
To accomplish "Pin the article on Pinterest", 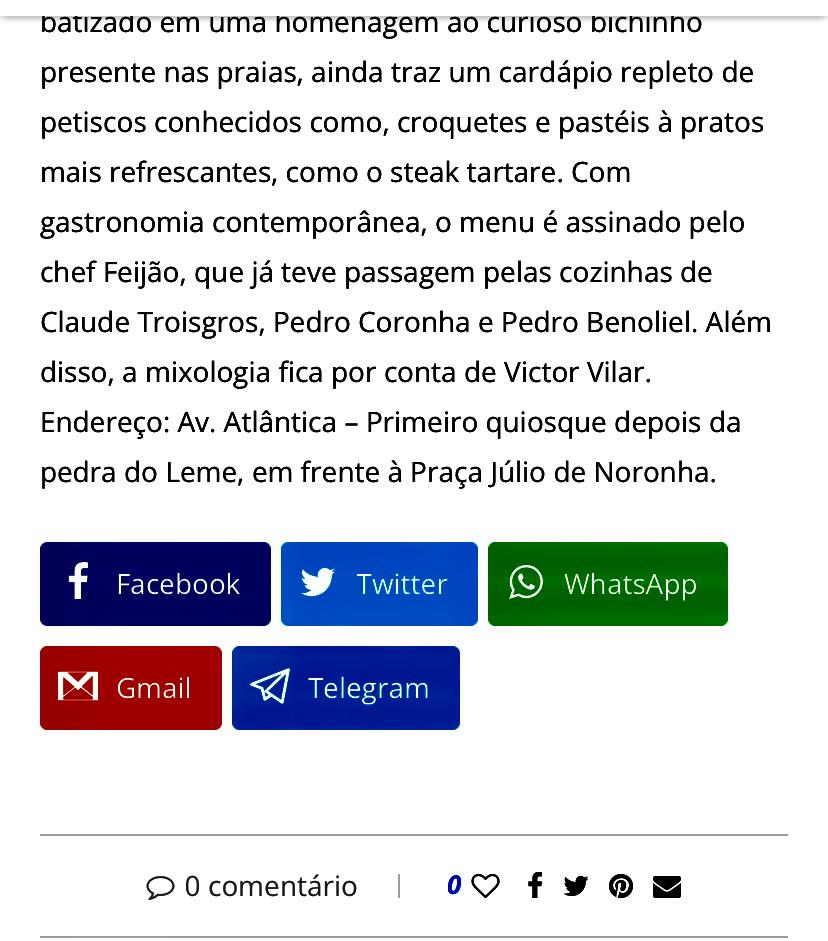I will tap(621, 886).
